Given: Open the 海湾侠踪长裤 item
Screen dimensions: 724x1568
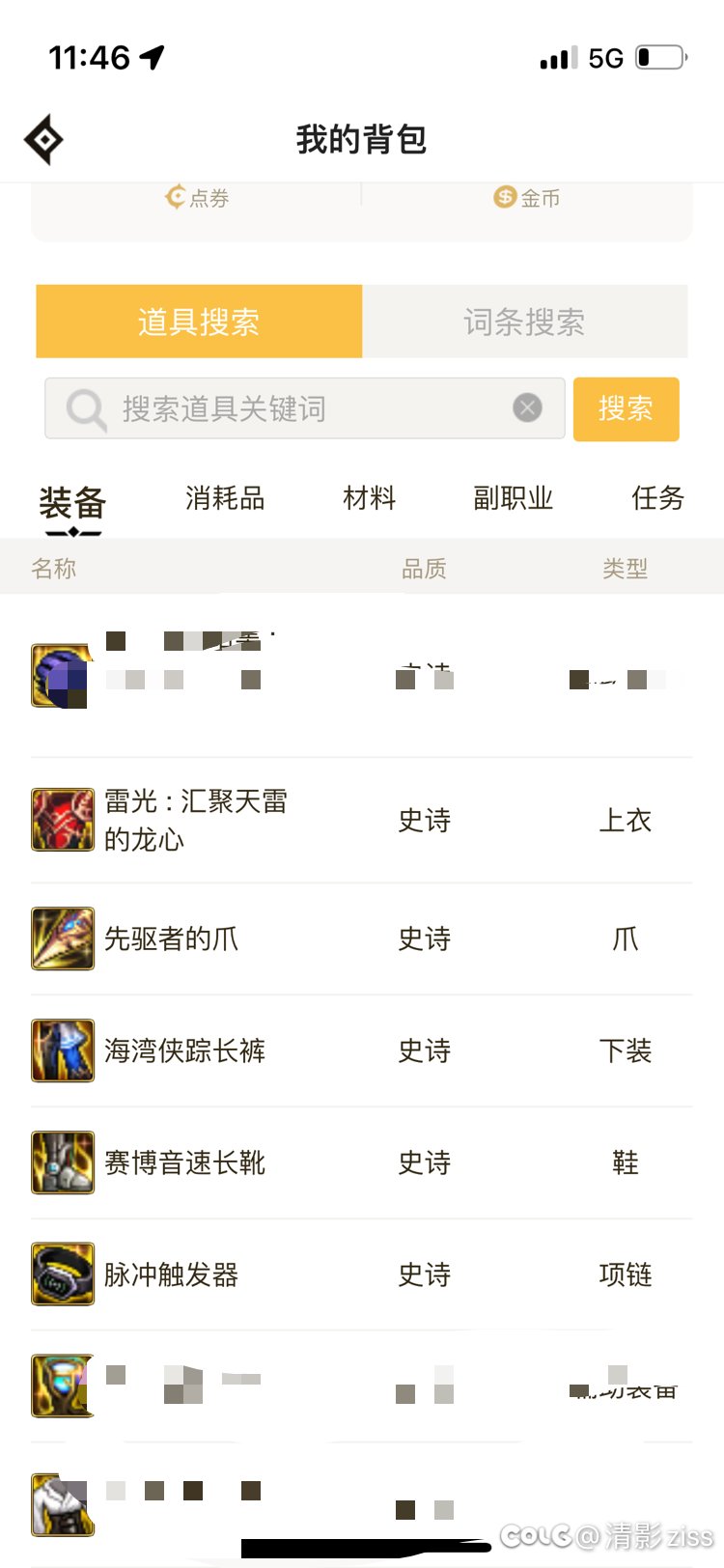Looking at the screenshot, I should [x=362, y=1050].
